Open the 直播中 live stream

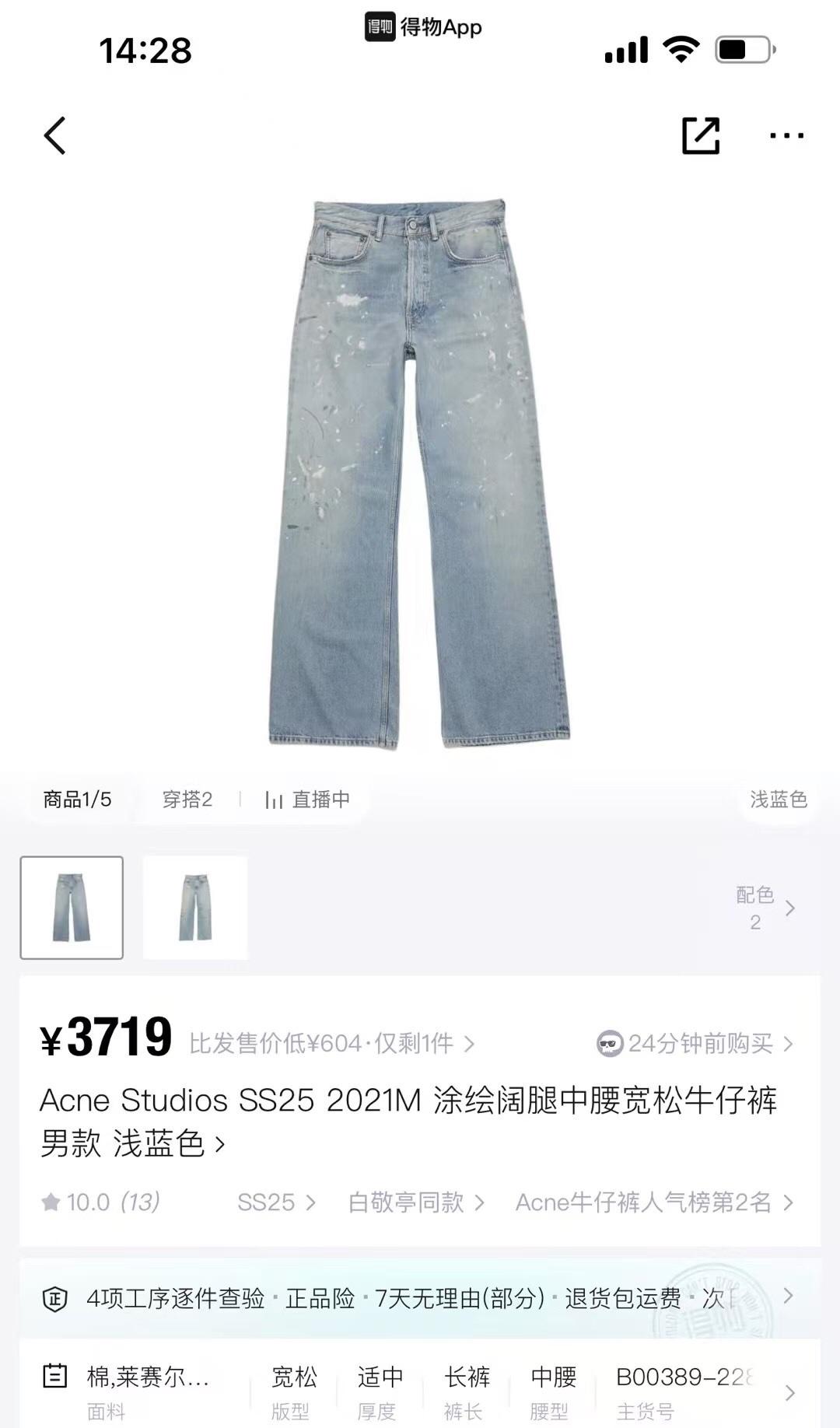point(308,800)
